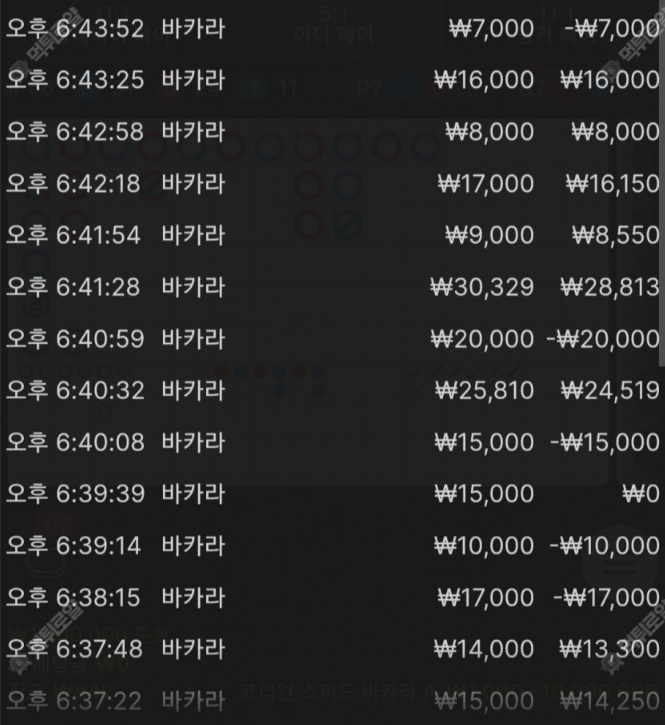The image size is (665, 725).
Task: Select the 6:42:58 baccarat history row
Action: (332, 133)
